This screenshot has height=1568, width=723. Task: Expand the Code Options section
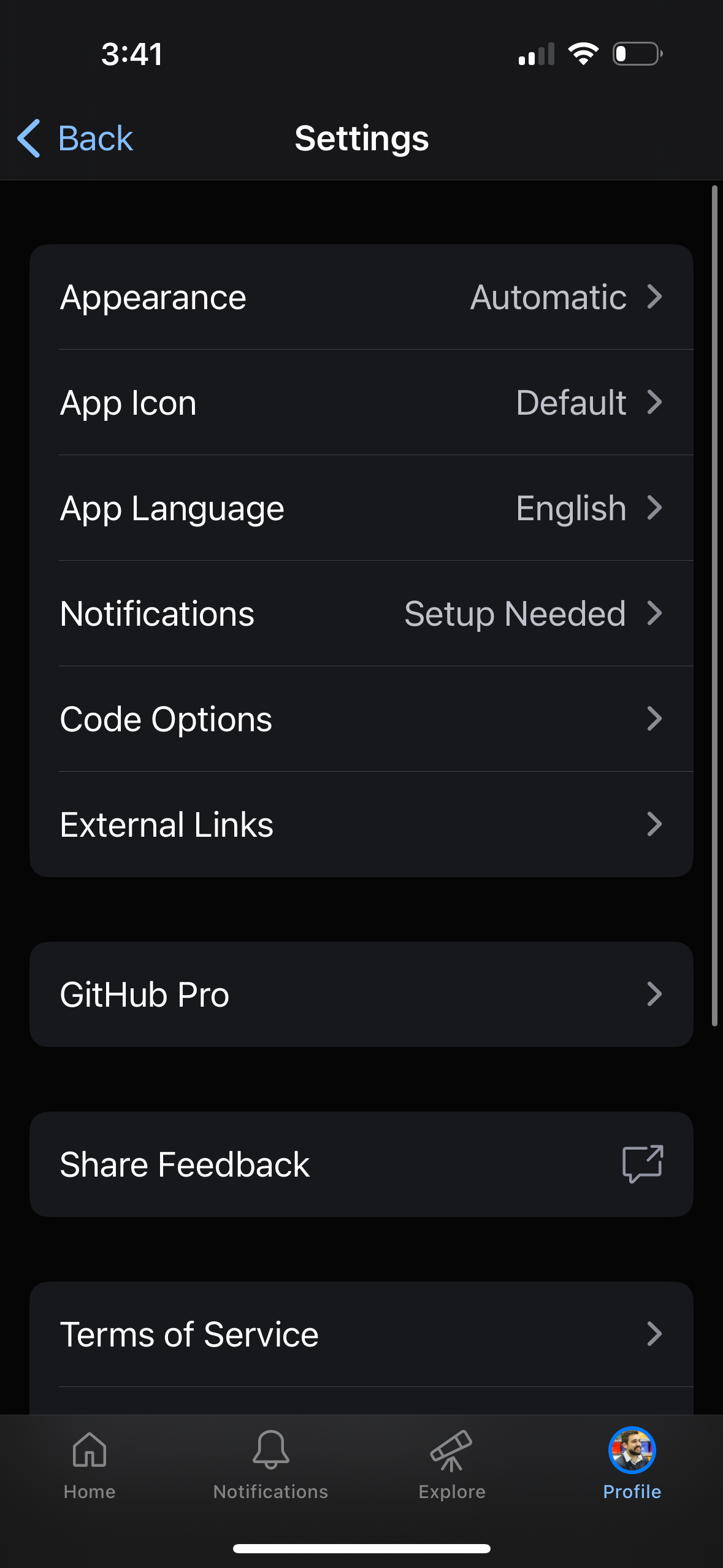pyautogui.click(x=361, y=718)
